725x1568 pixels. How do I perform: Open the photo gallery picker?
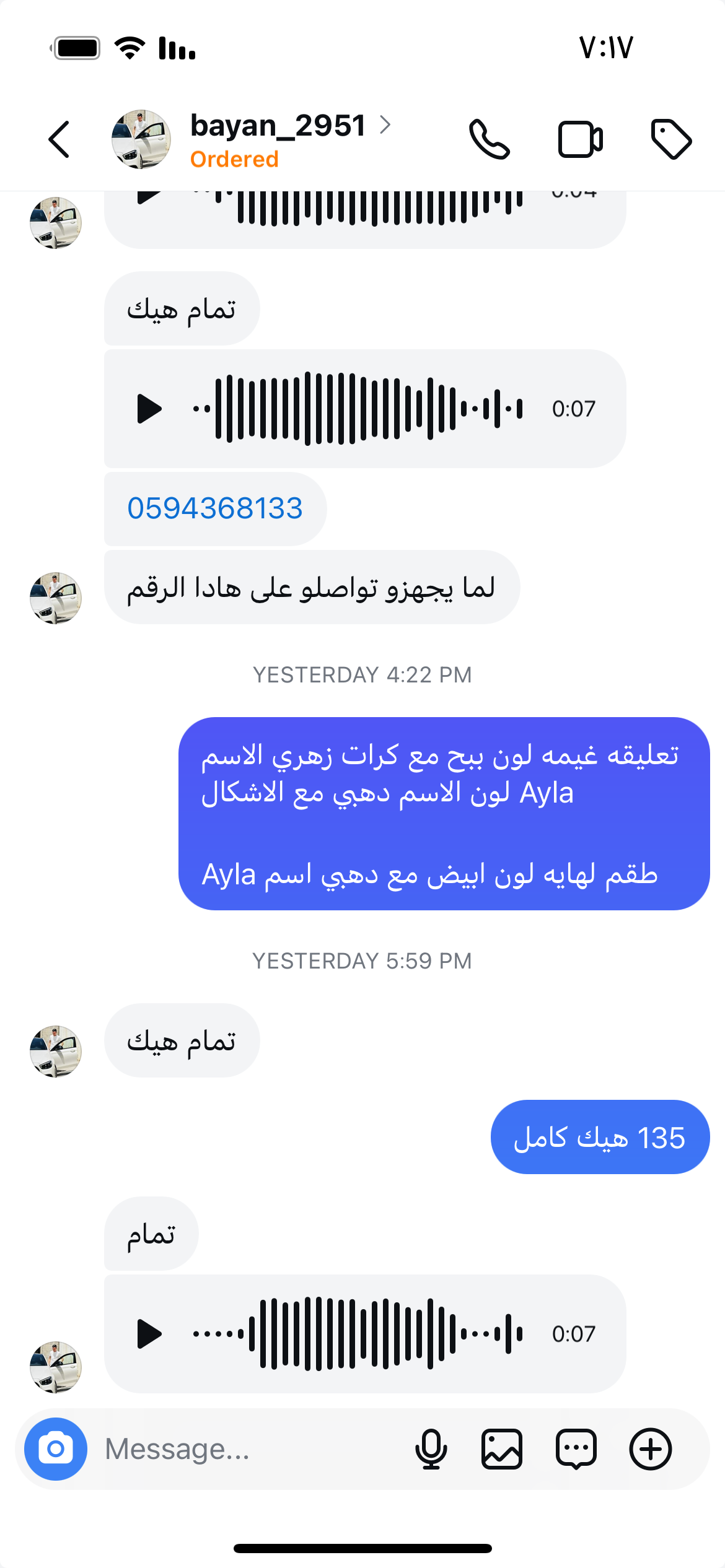pyautogui.click(x=502, y=1448)
